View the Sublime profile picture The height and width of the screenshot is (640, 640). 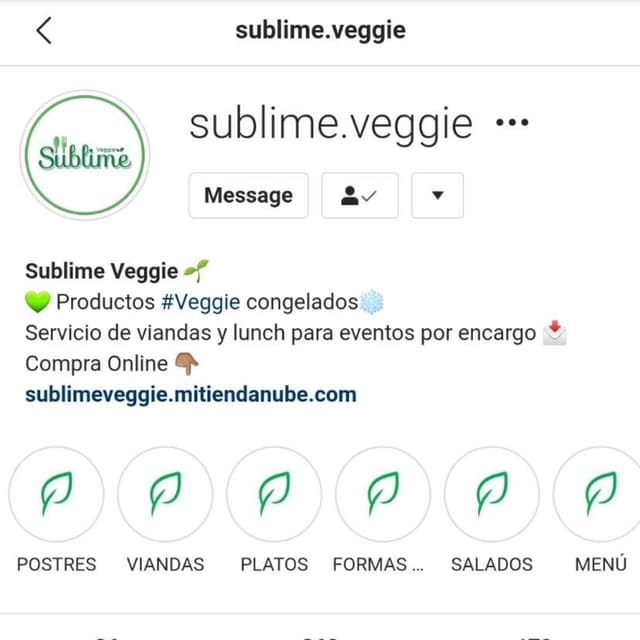coord(85,156)
